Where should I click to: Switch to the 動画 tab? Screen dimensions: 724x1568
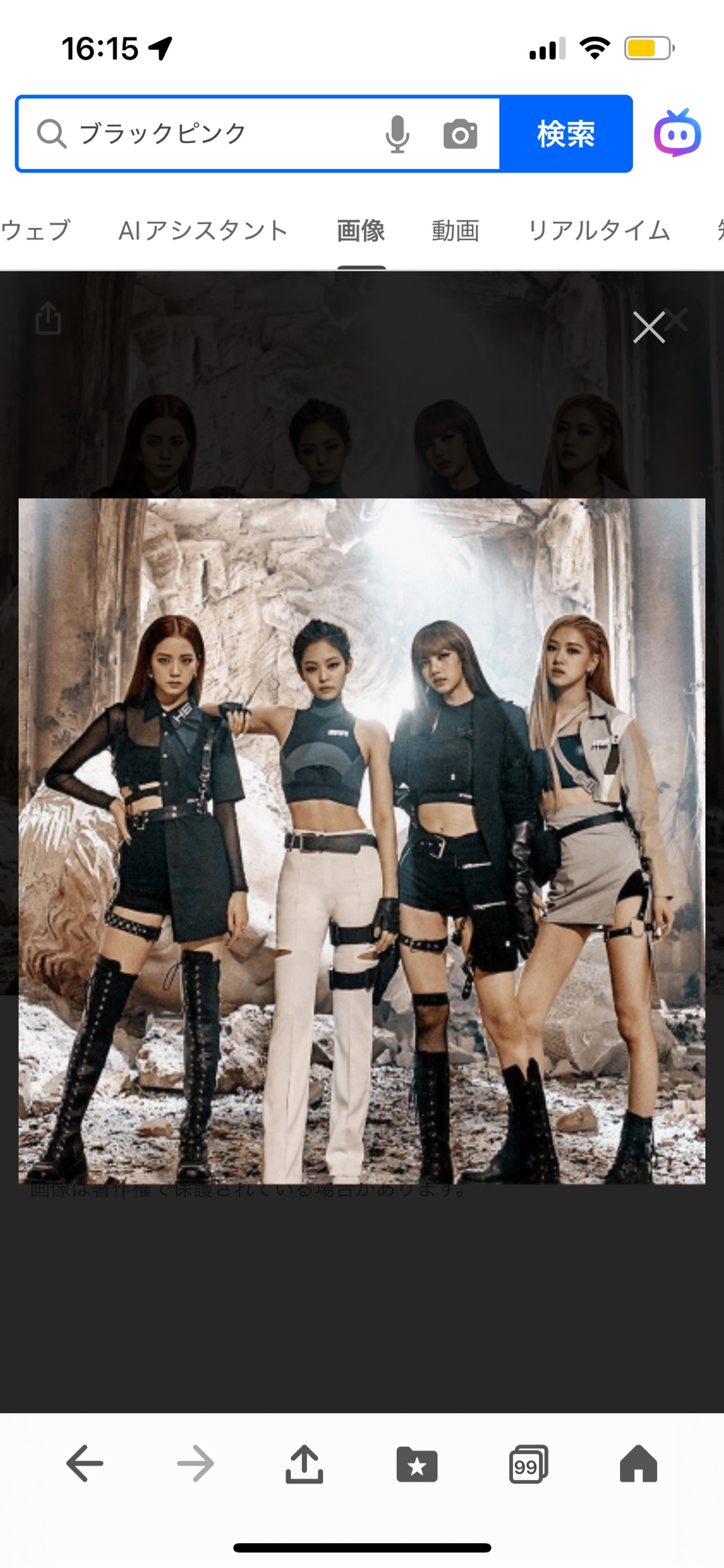point(455,231)
